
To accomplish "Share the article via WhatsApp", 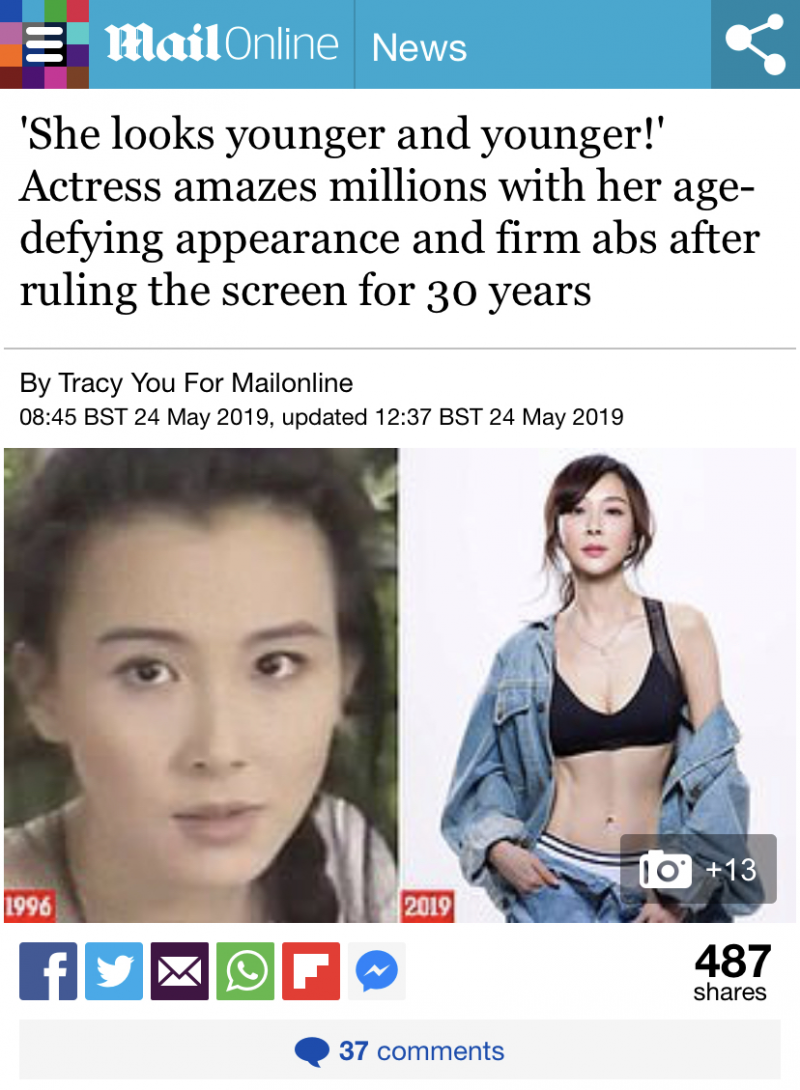I will tap(245, 971).
